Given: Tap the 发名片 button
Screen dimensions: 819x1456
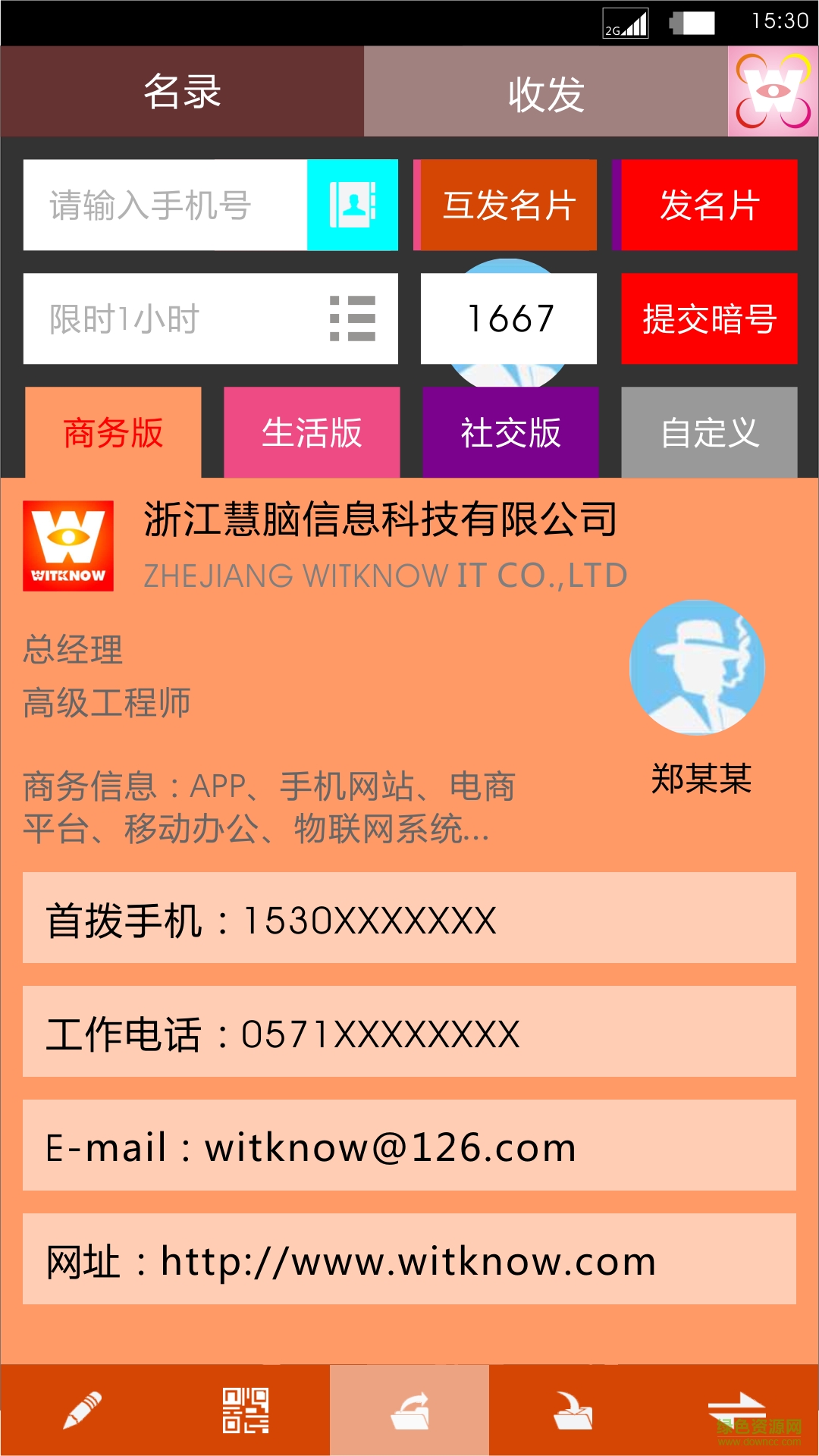Looking at the screenshot, I should (709, 205).
